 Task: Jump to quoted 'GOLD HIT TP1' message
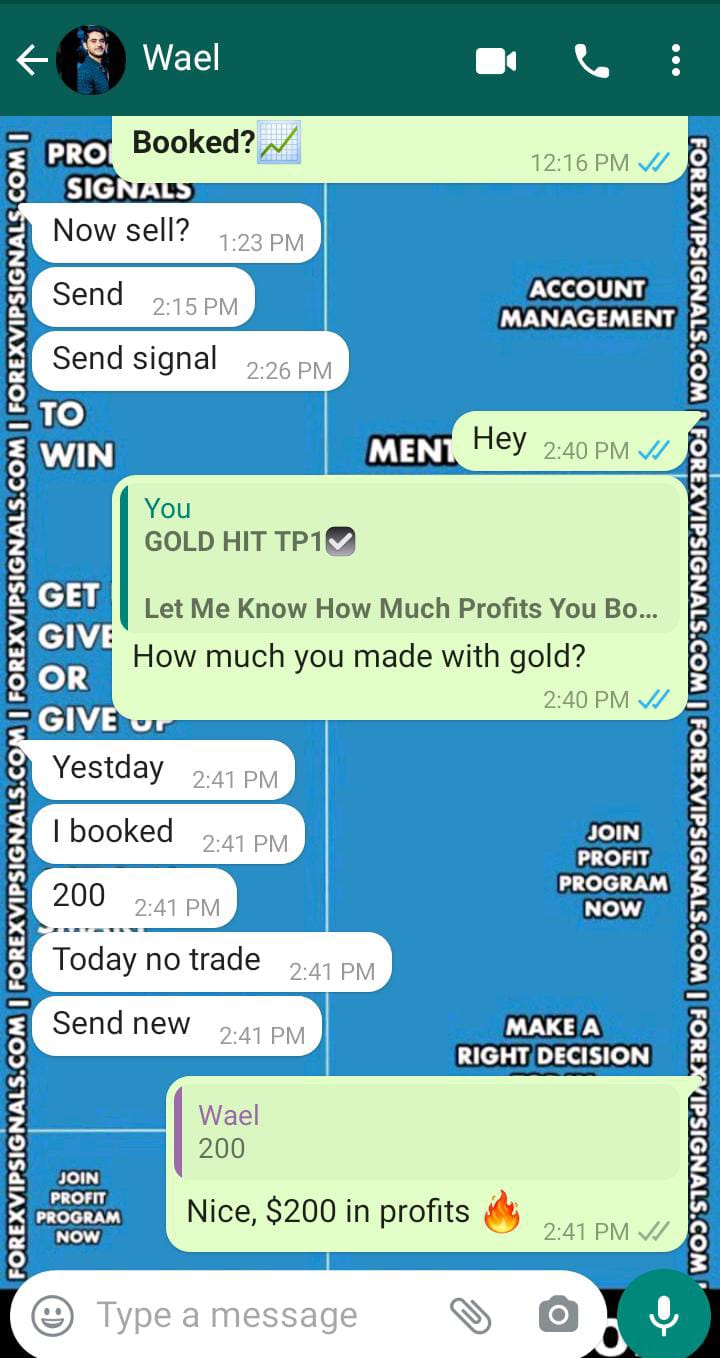click(400, 558)
